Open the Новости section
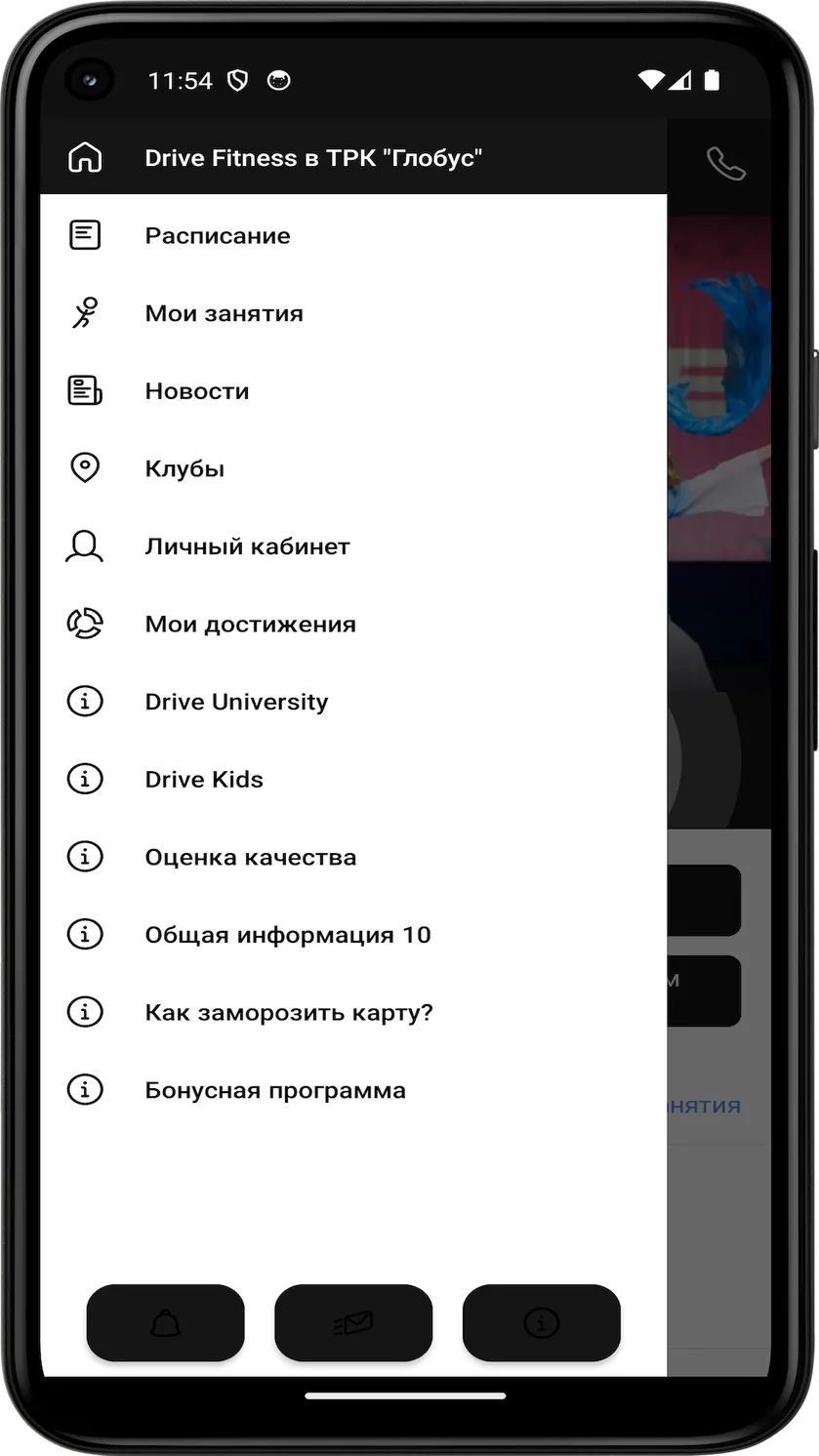The width and height of the screenshot is (819, 1456). coord(353,391)
